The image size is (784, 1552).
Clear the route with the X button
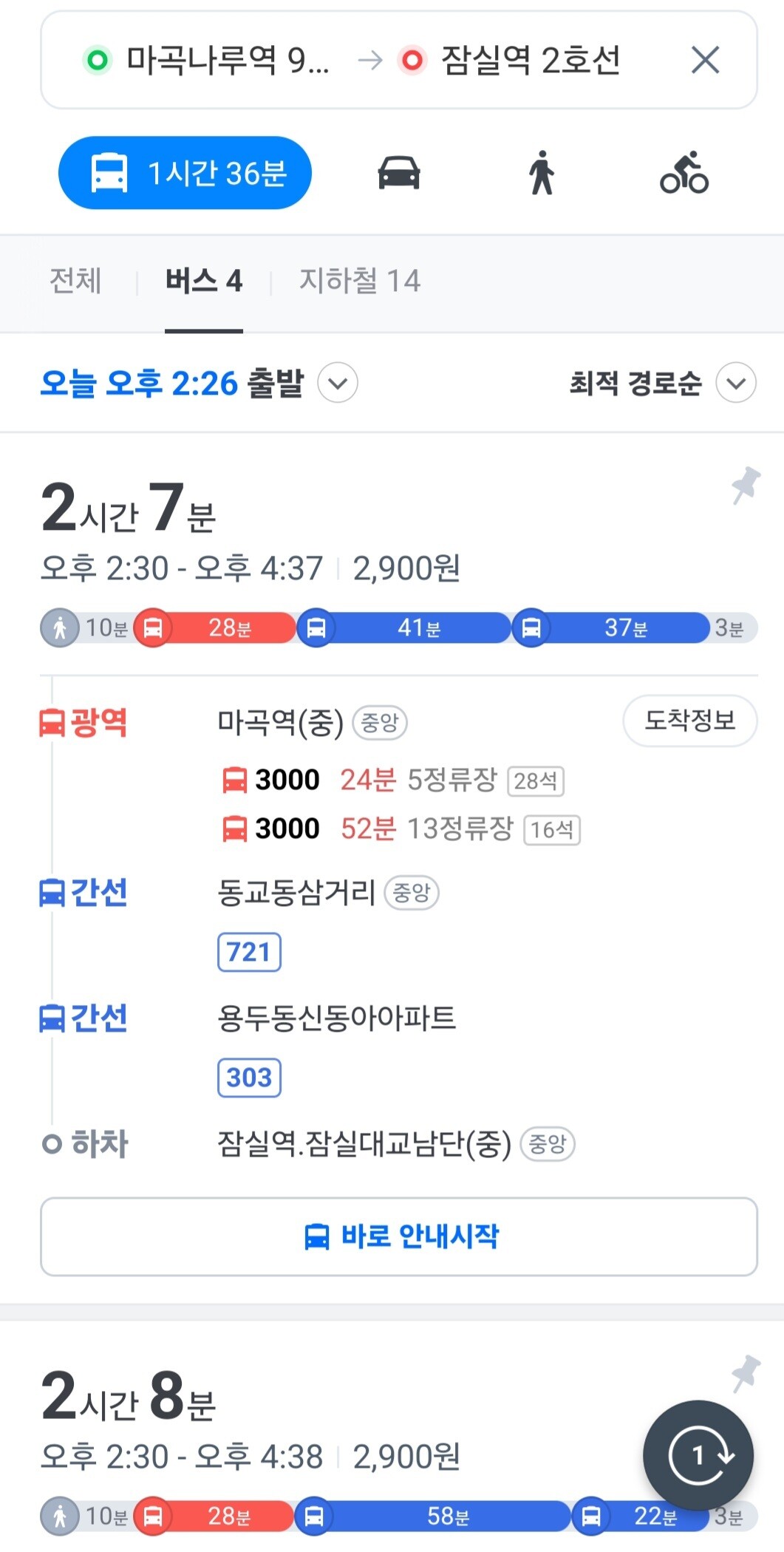(x=705, y=60)
